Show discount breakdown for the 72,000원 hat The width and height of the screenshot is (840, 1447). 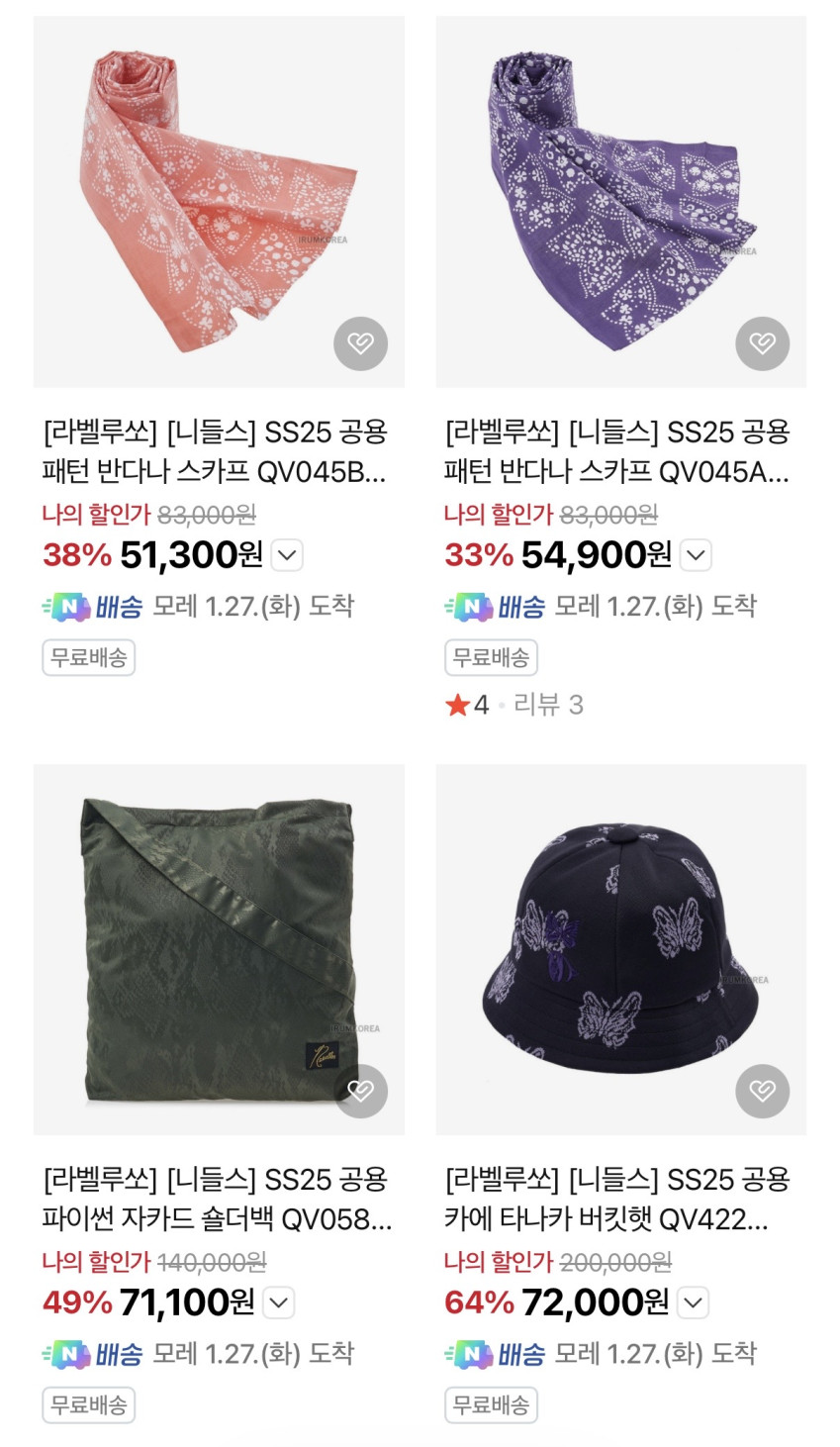coord(693,1302)
